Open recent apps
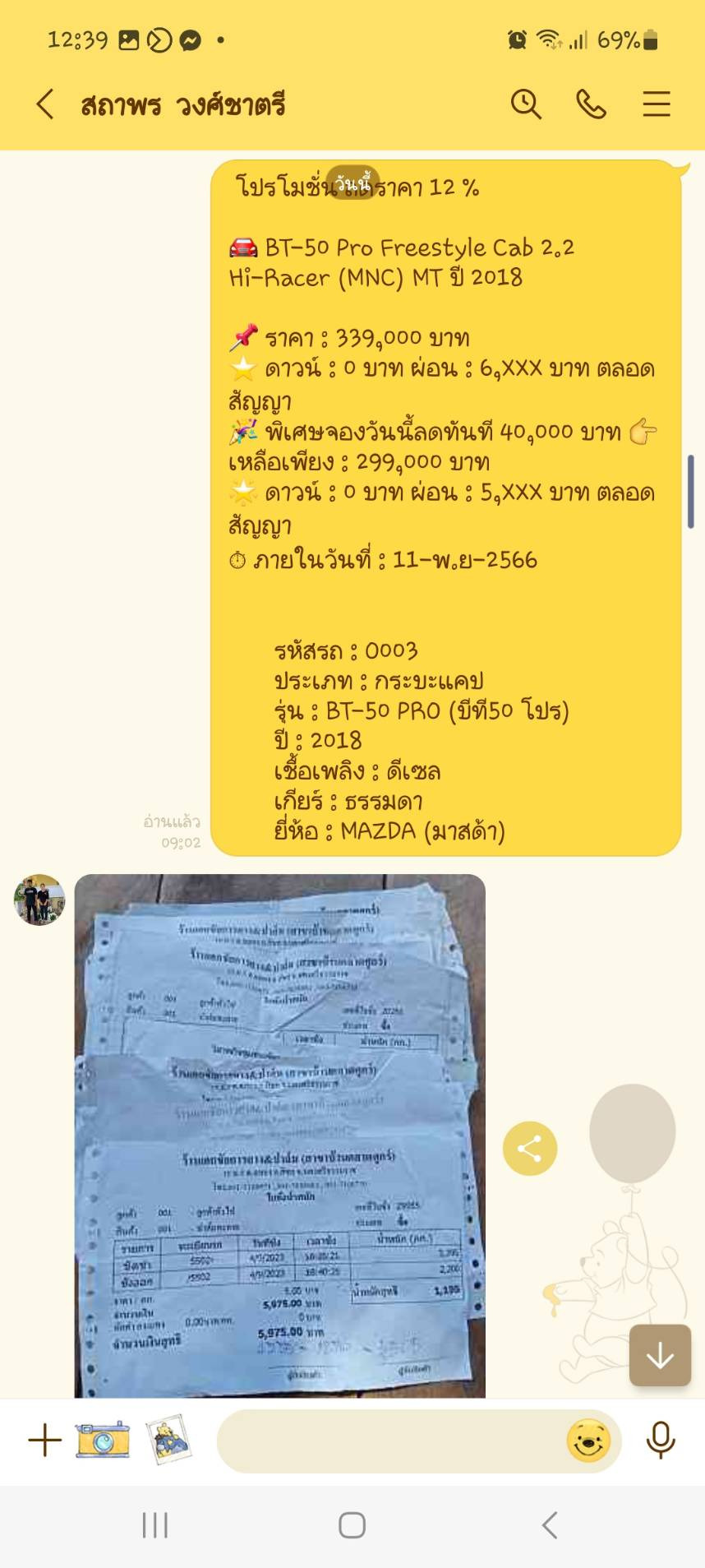 click(x=154, y=1525)
